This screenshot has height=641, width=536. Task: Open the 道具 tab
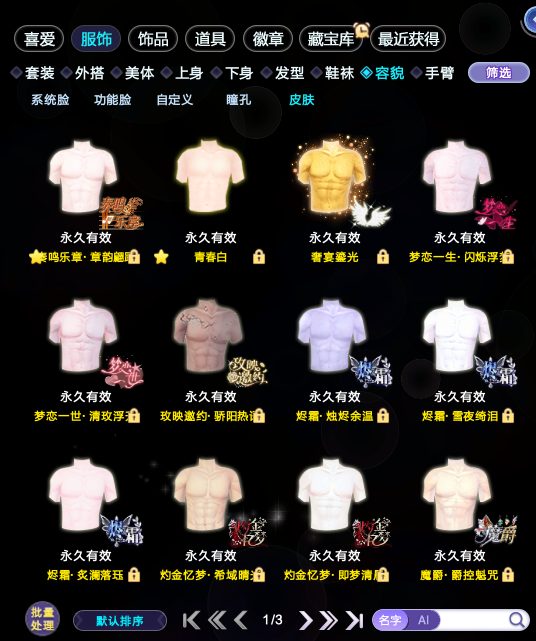pyautogui.click(x=210, y=39)
